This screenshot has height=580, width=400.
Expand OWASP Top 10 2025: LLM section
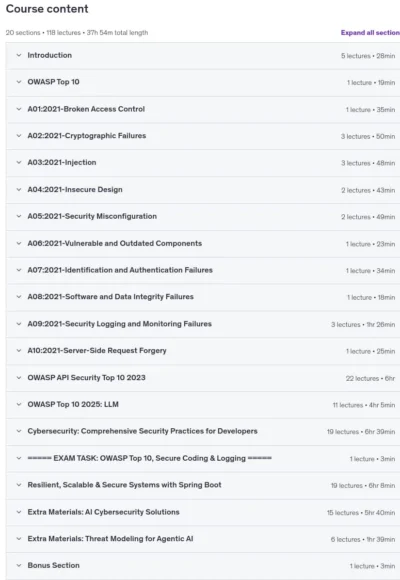(203, 405)
